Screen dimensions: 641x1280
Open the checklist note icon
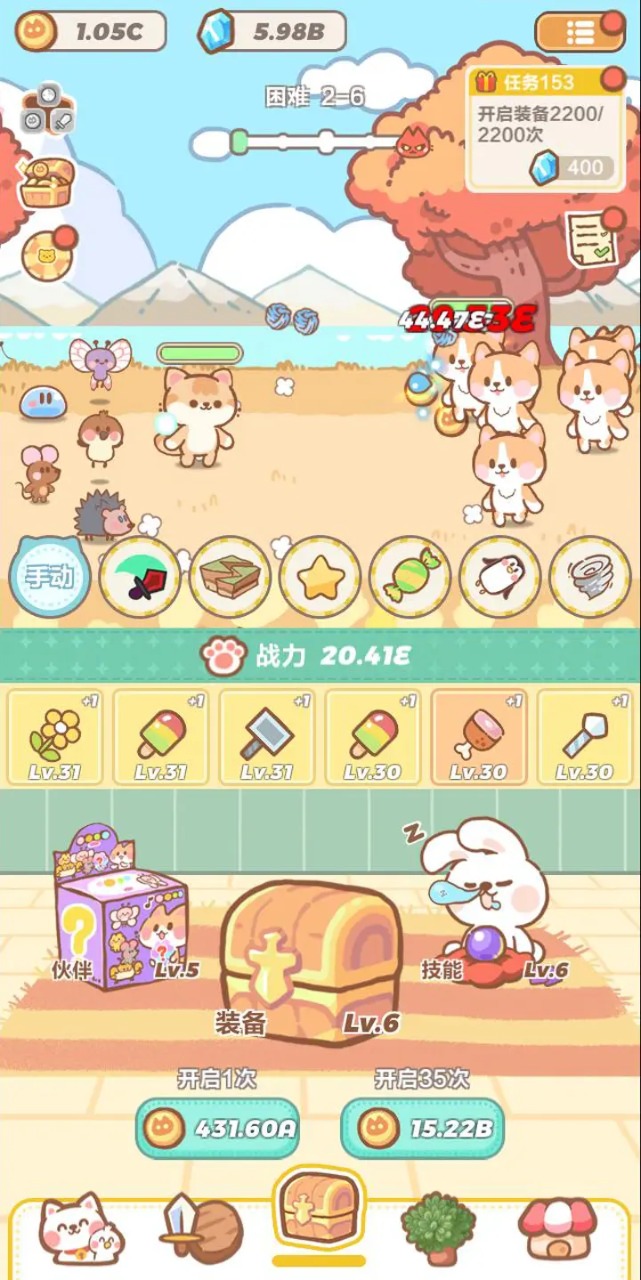[589, 240]
